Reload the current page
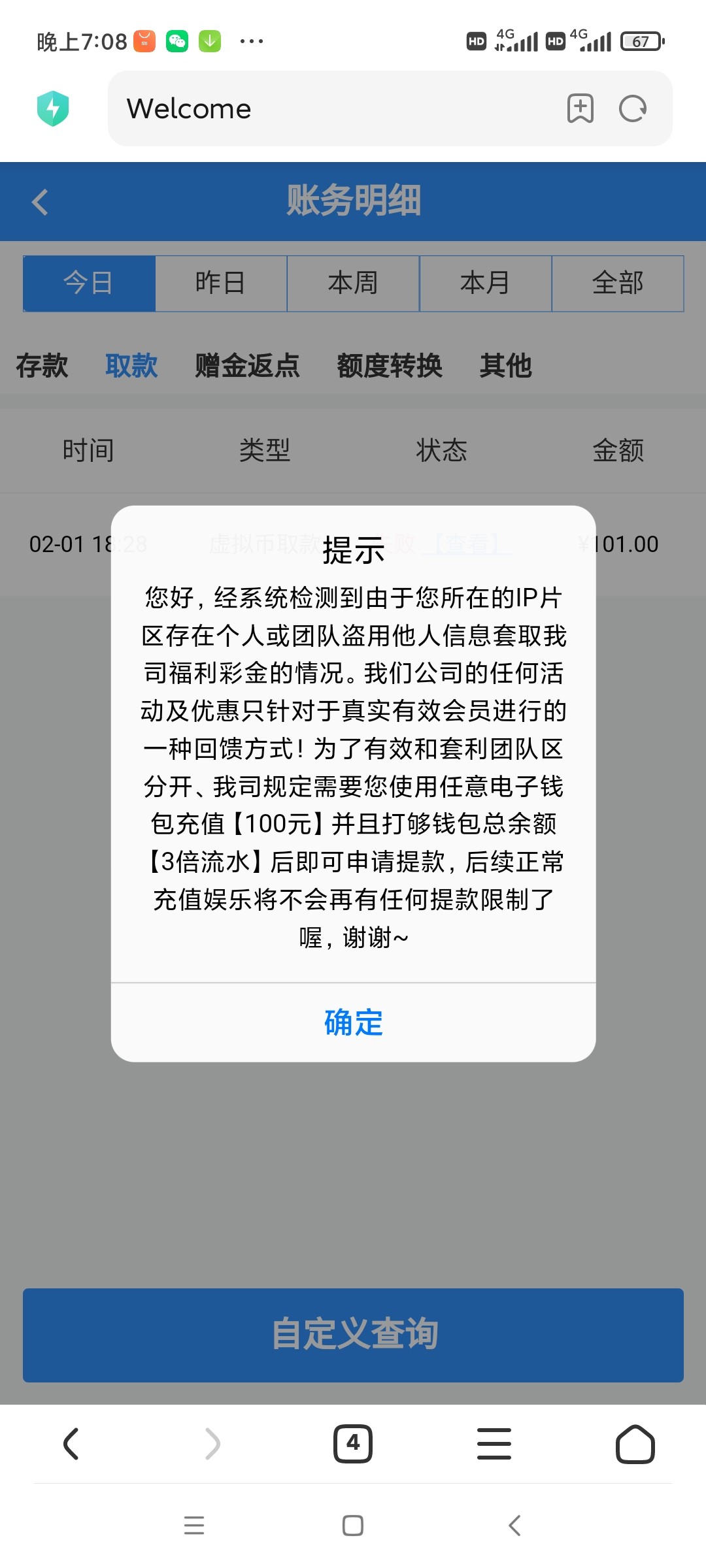706x1568 pixels. (633, 108)
